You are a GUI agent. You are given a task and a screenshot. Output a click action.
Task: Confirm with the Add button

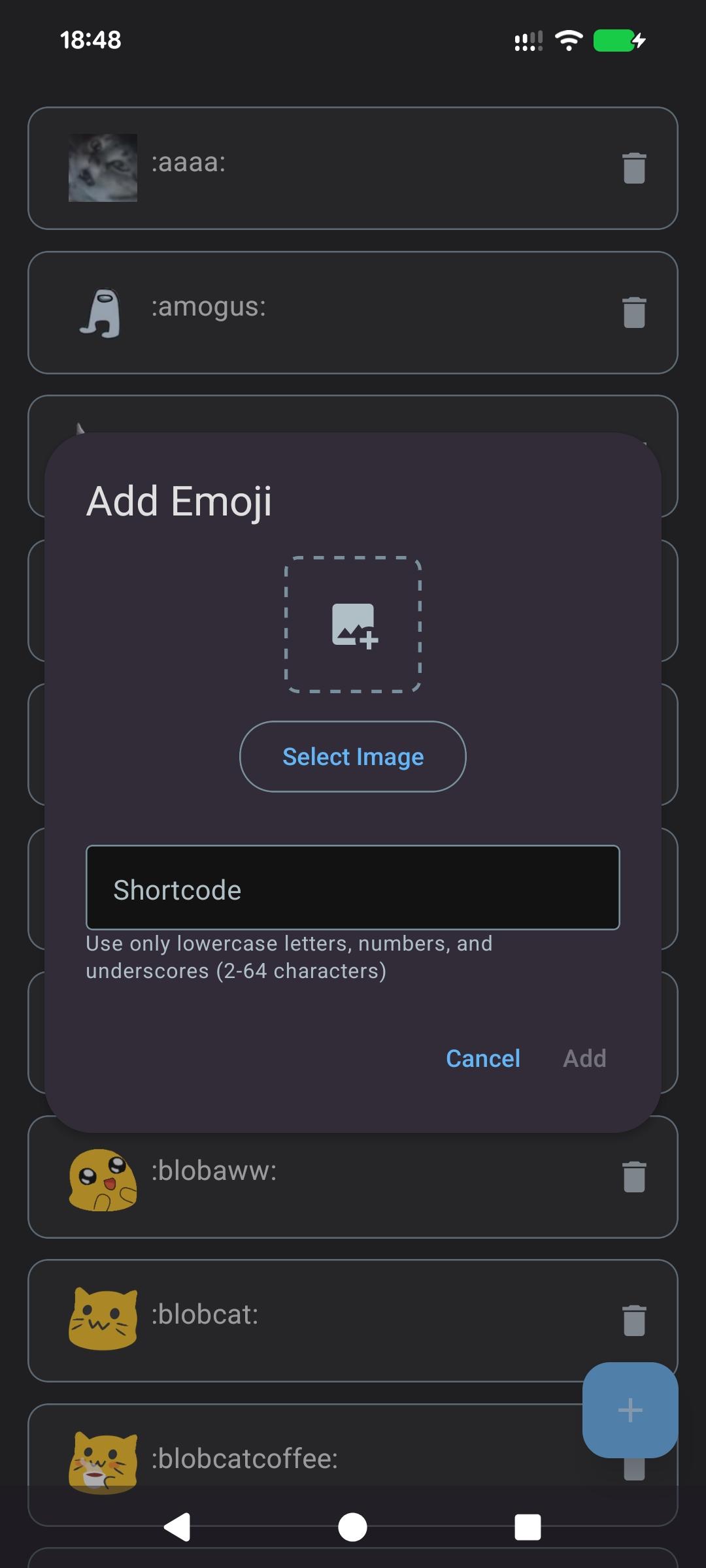pos(584,1058)
